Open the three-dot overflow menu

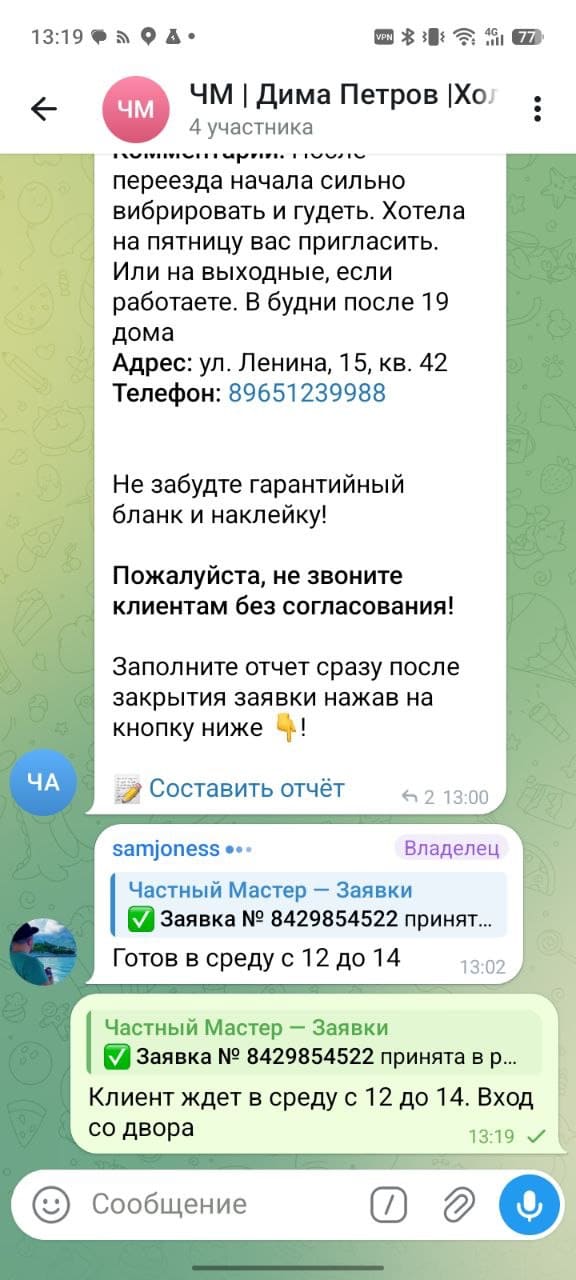538,109
